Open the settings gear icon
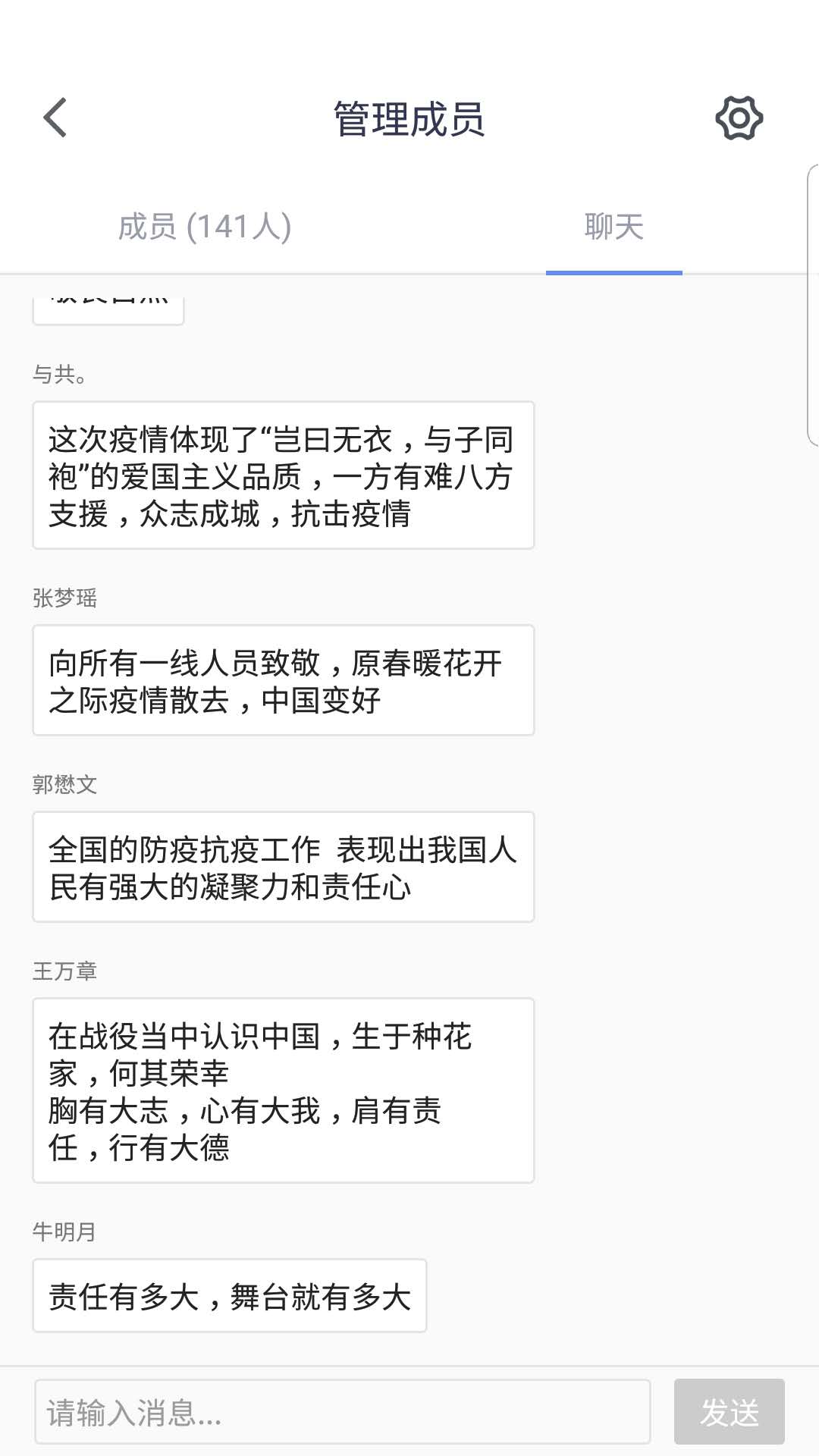 pos(739,118)
